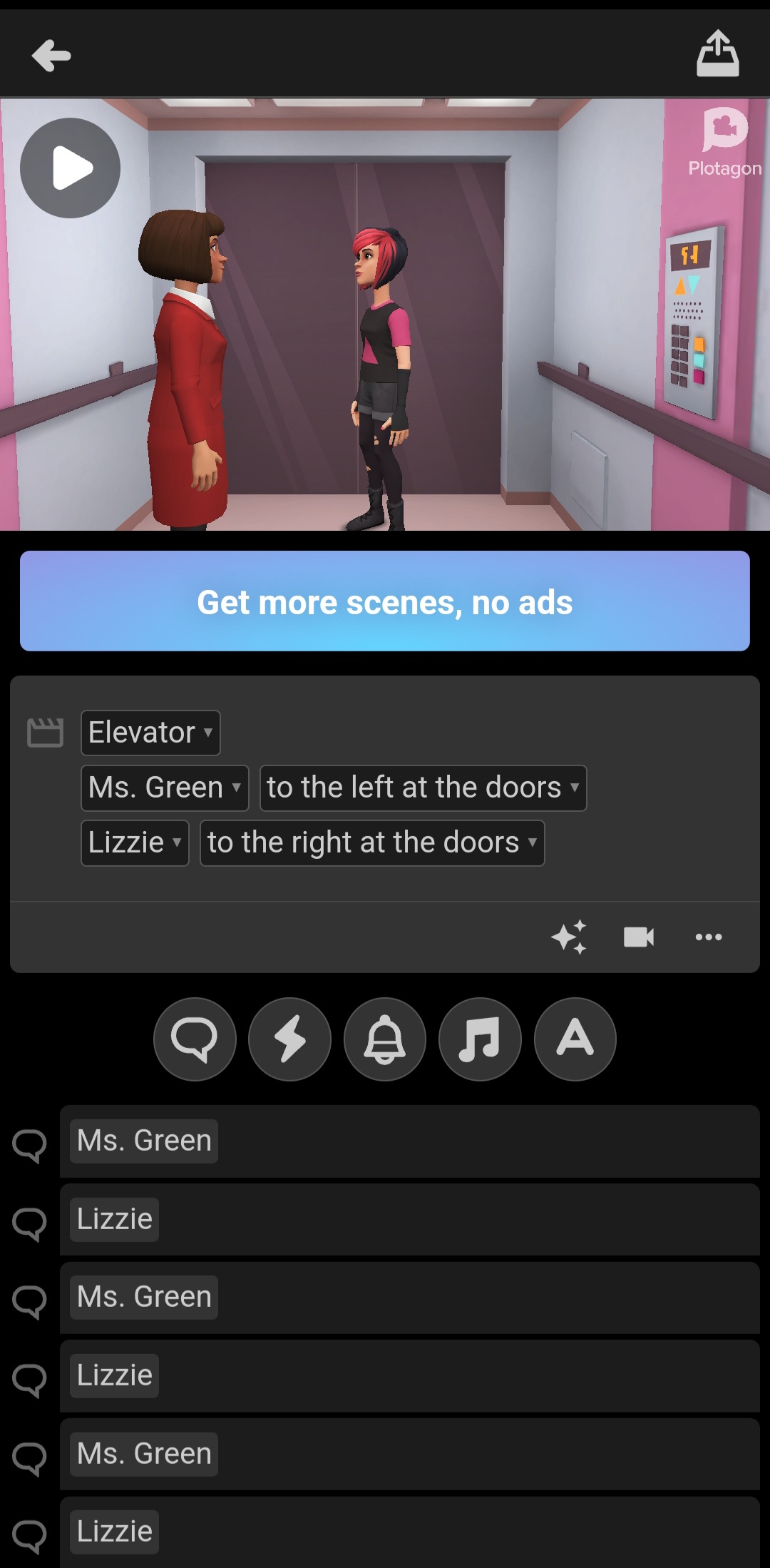The height and width of the screenshot is (1568, 770).
Task: Tap the share/export icon
Action: (x=717, y=54)
